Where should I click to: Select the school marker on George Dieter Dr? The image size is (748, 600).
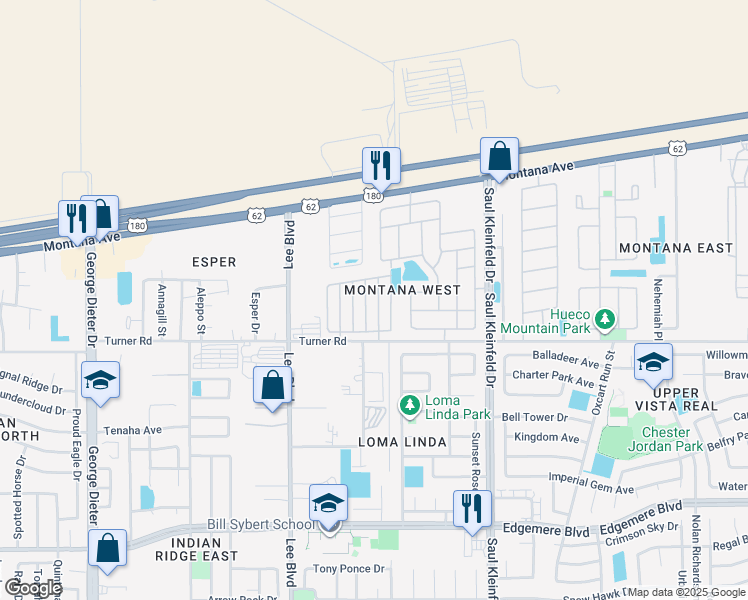point(101,381)
